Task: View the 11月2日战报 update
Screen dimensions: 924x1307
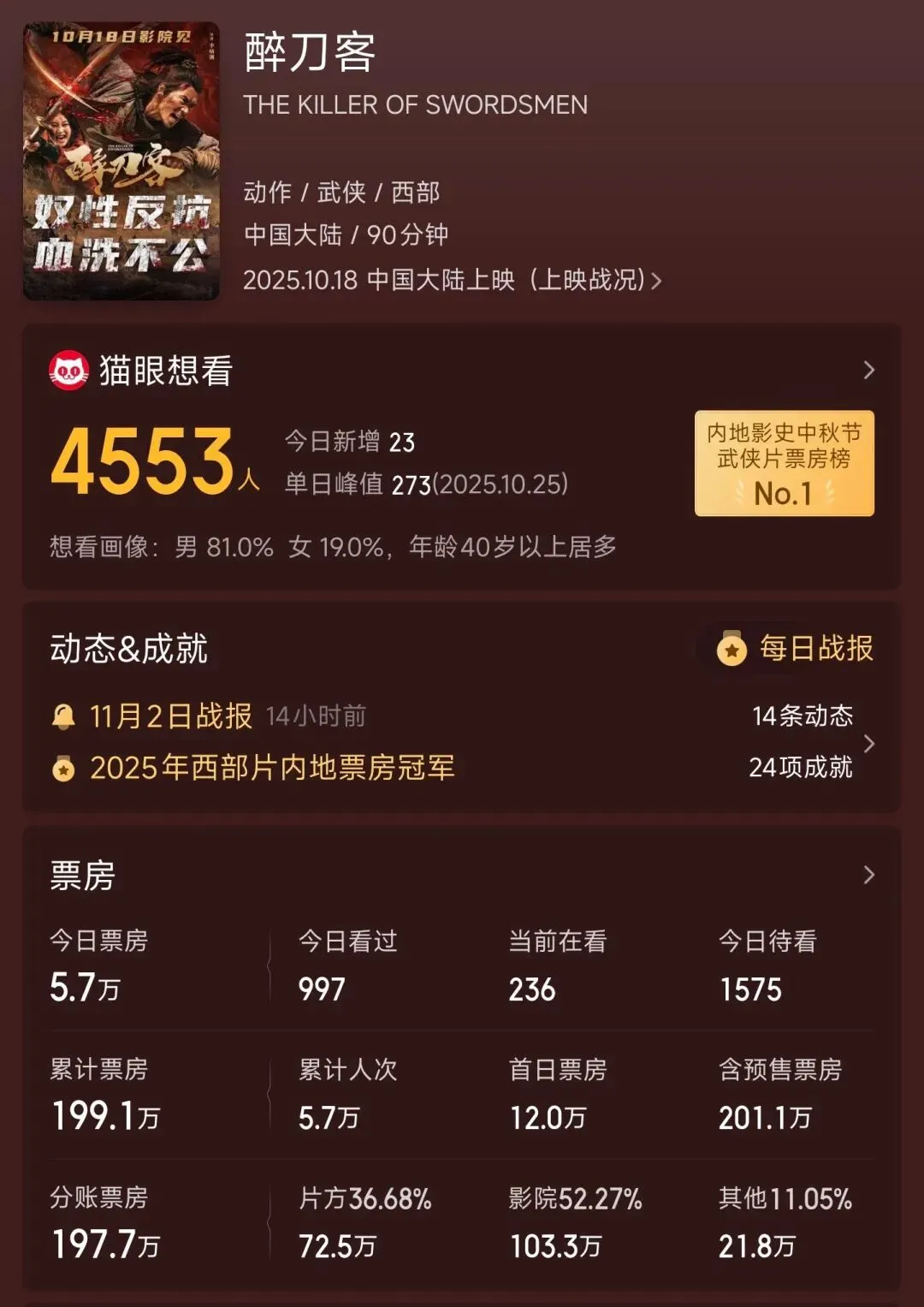Action: tap(171, 716)
